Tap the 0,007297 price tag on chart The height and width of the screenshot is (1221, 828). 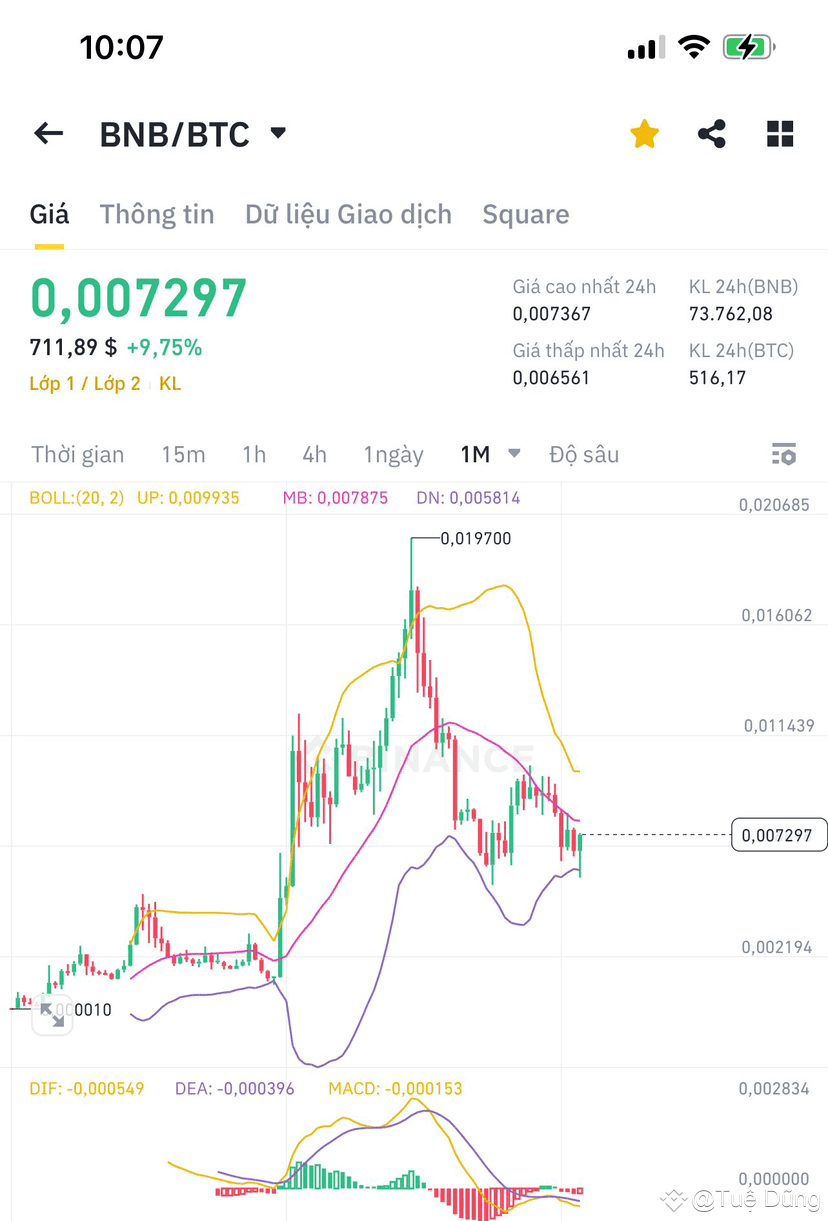pyautogui.click(x=779, y=834)
